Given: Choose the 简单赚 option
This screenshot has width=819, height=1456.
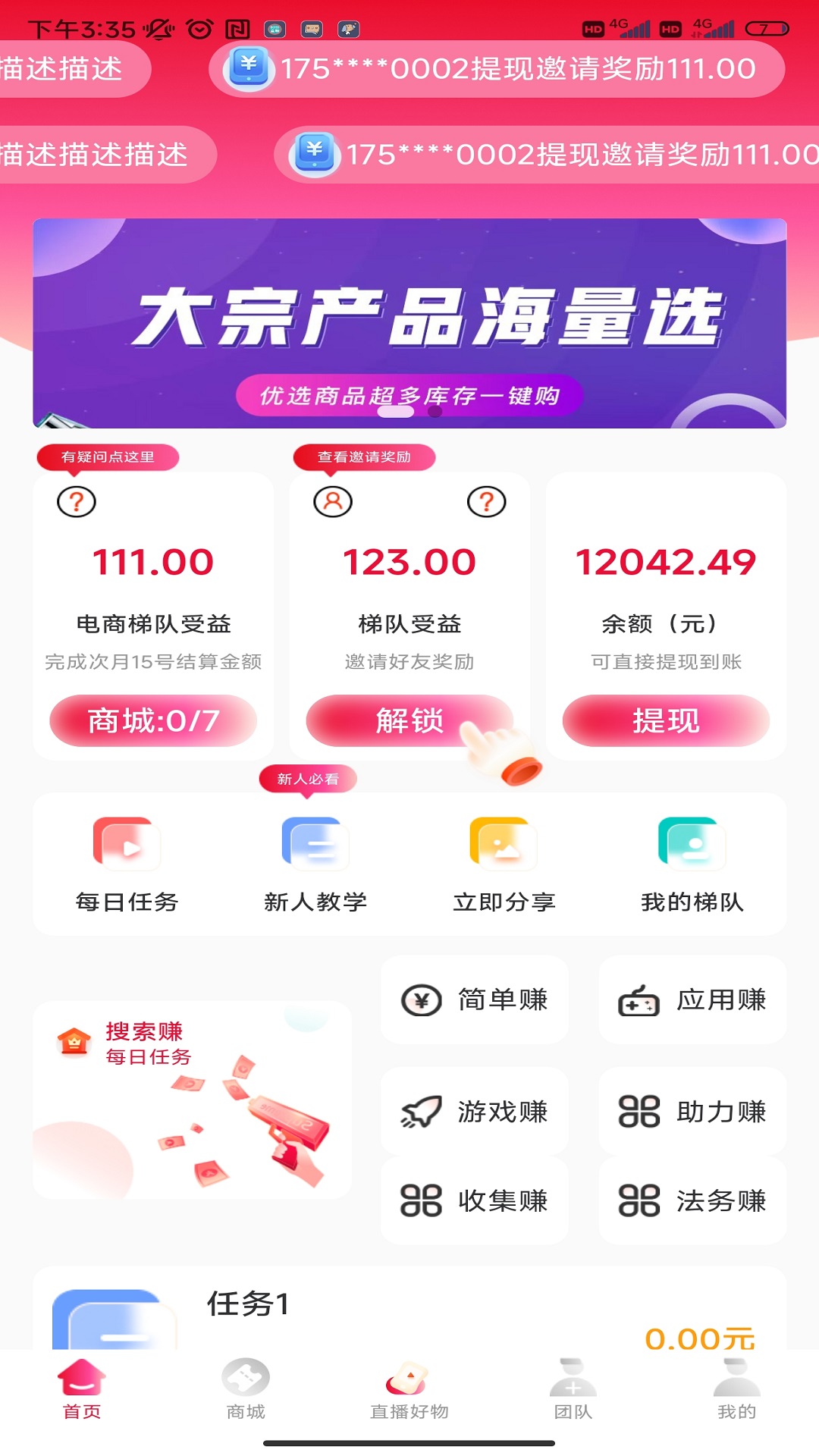Looking at the screenshot, I should (475, 1000).
